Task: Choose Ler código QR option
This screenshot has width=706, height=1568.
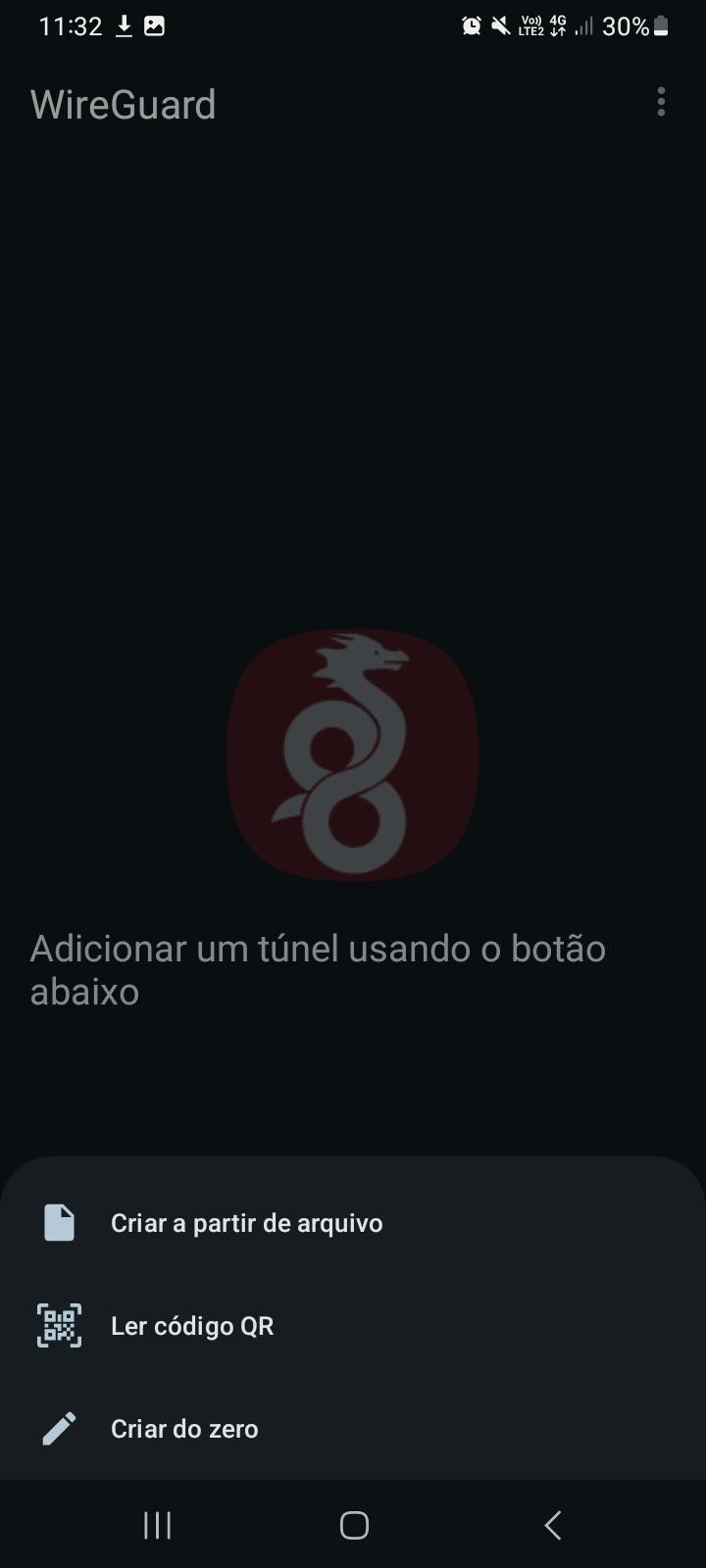Action: (353, 1326)
